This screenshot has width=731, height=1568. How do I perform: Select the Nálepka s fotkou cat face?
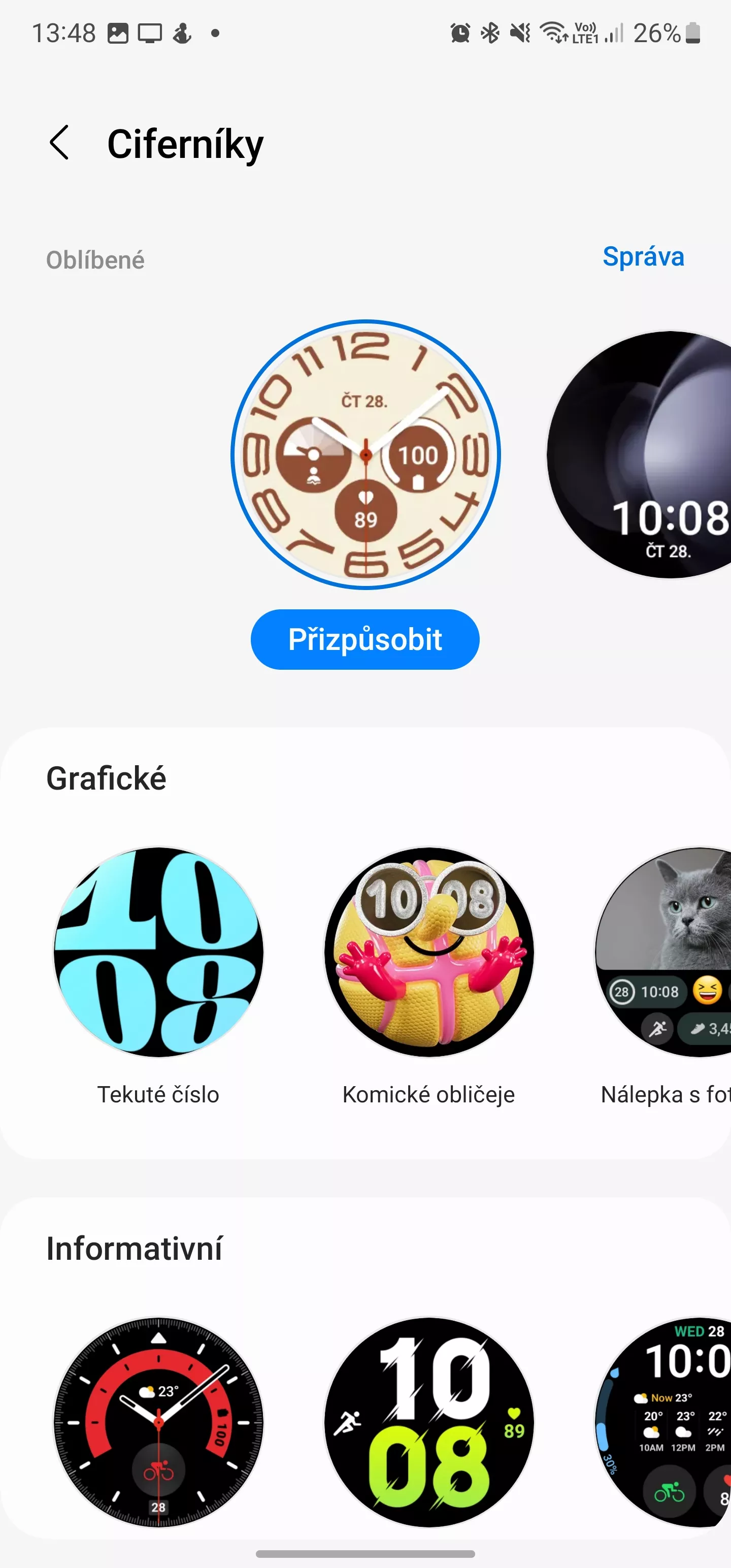click(x=663, y=952)
